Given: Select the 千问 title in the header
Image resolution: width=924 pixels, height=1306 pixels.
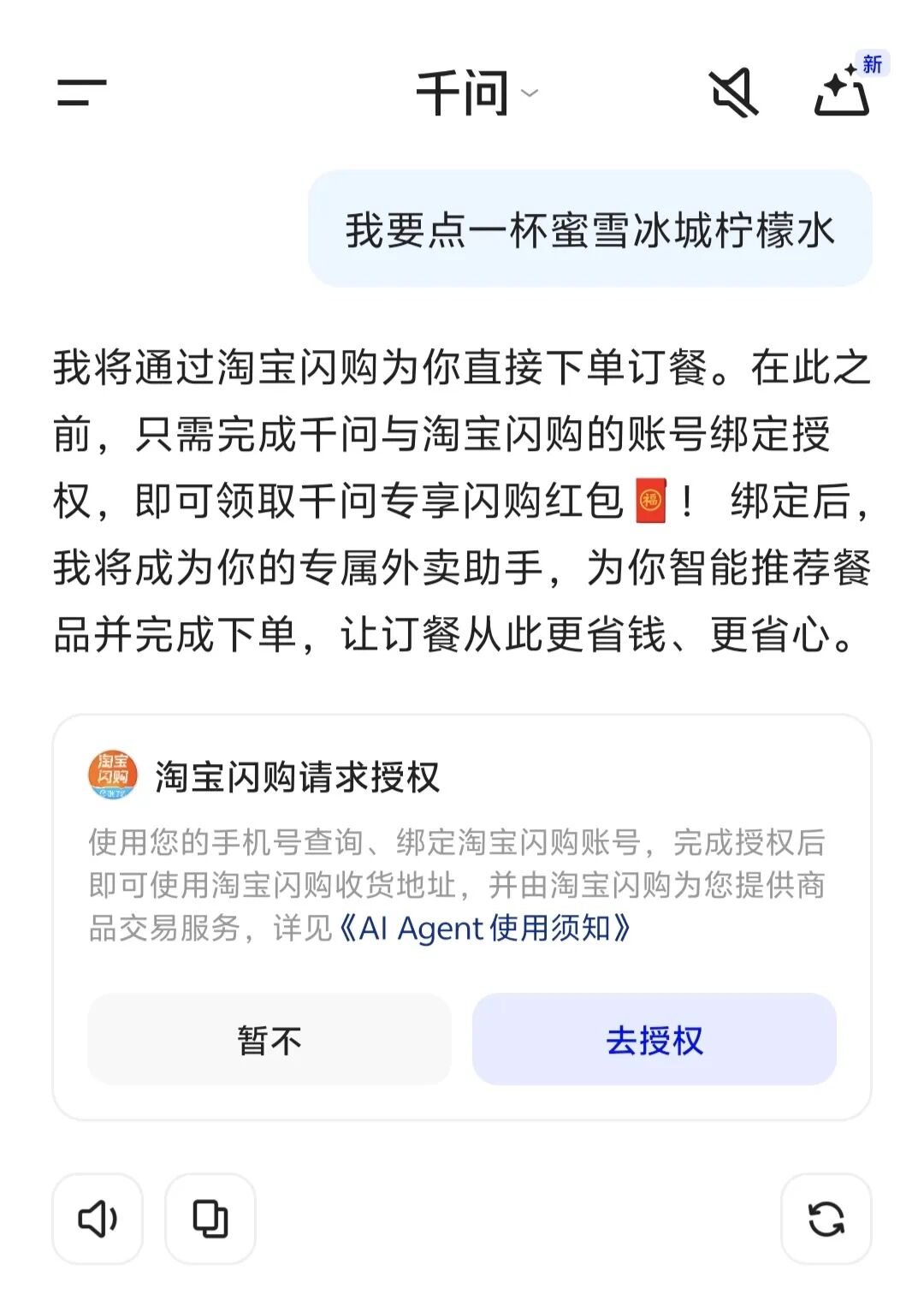Looking at the screenshot, I should click(462, 92).
